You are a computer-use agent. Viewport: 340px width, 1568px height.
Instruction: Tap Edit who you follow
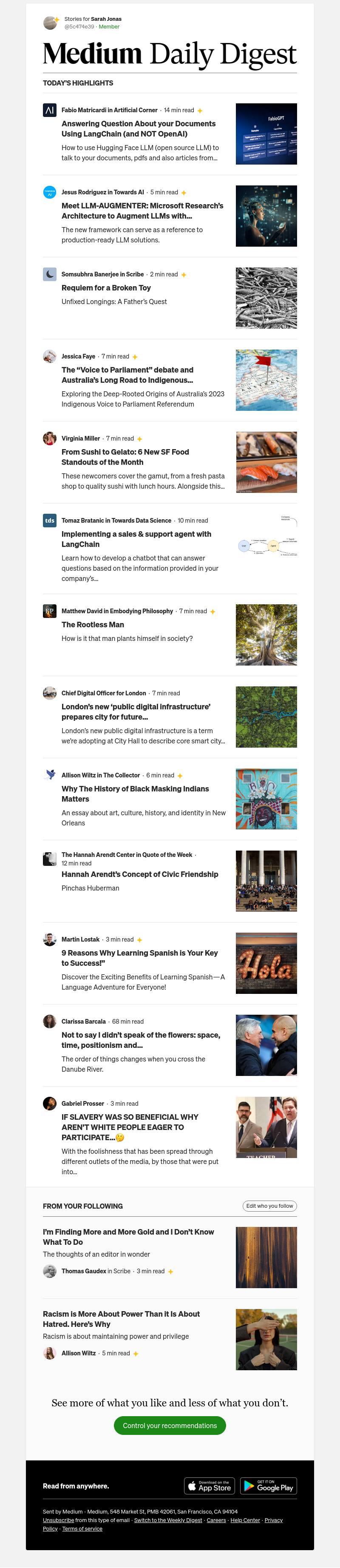pos(269,1206)
